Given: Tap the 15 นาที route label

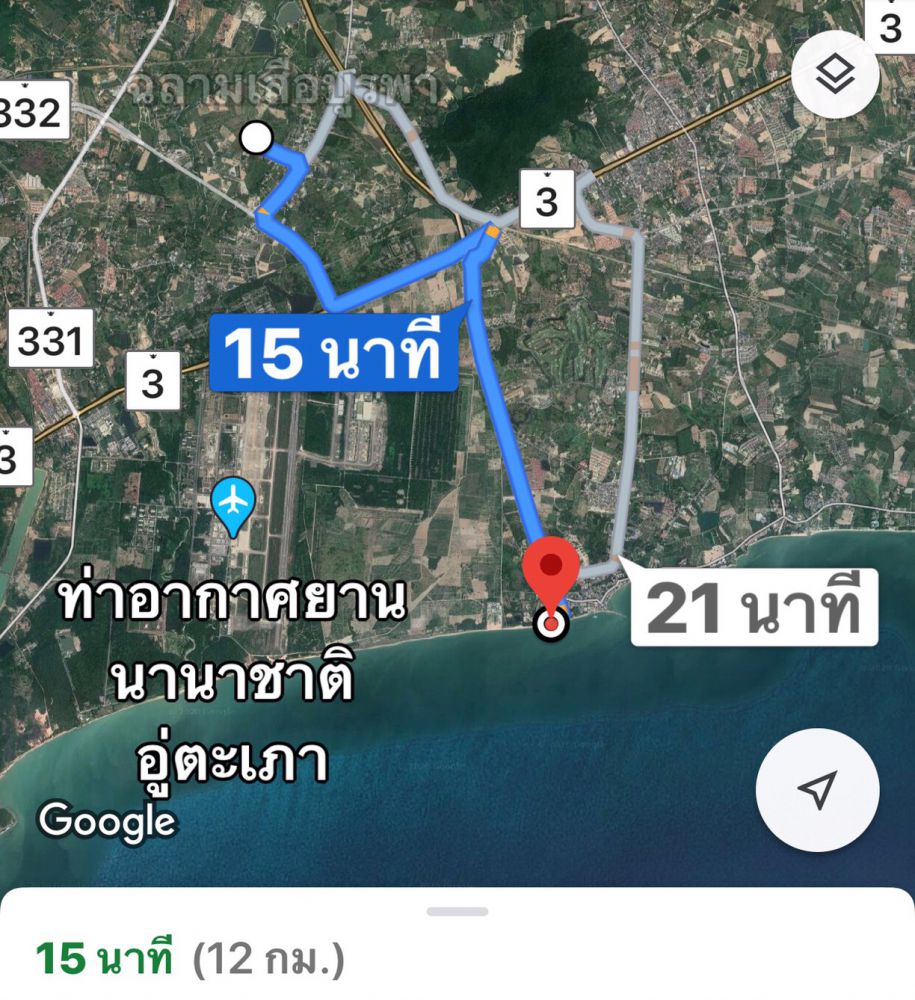Looking at the screenshot, I should [333, 351].
